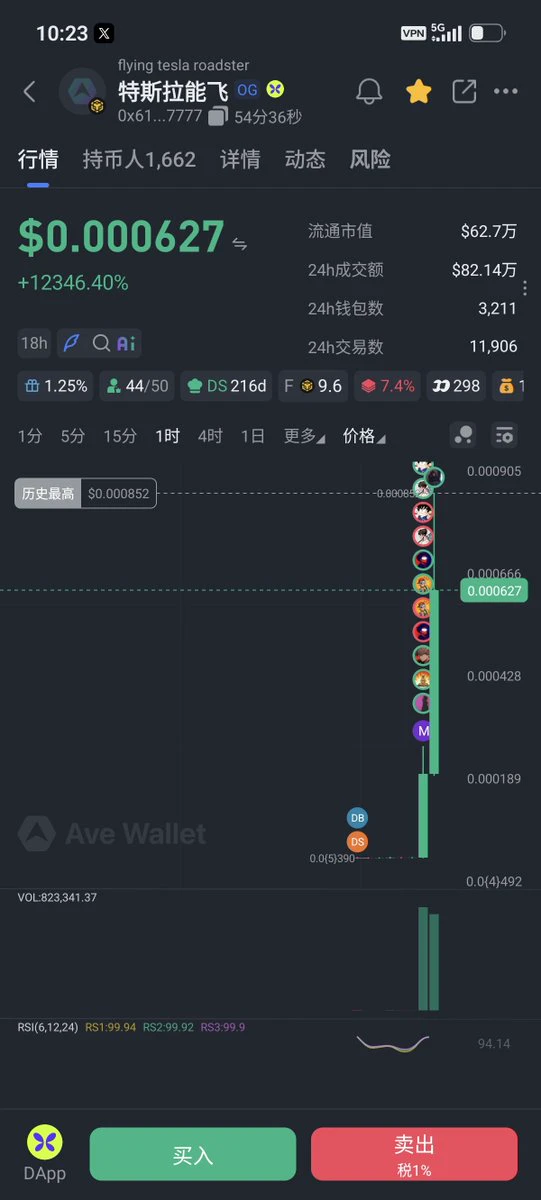The image size is (541, 1200).
Task: Open the chart settings icon
Action: [505, 435]
